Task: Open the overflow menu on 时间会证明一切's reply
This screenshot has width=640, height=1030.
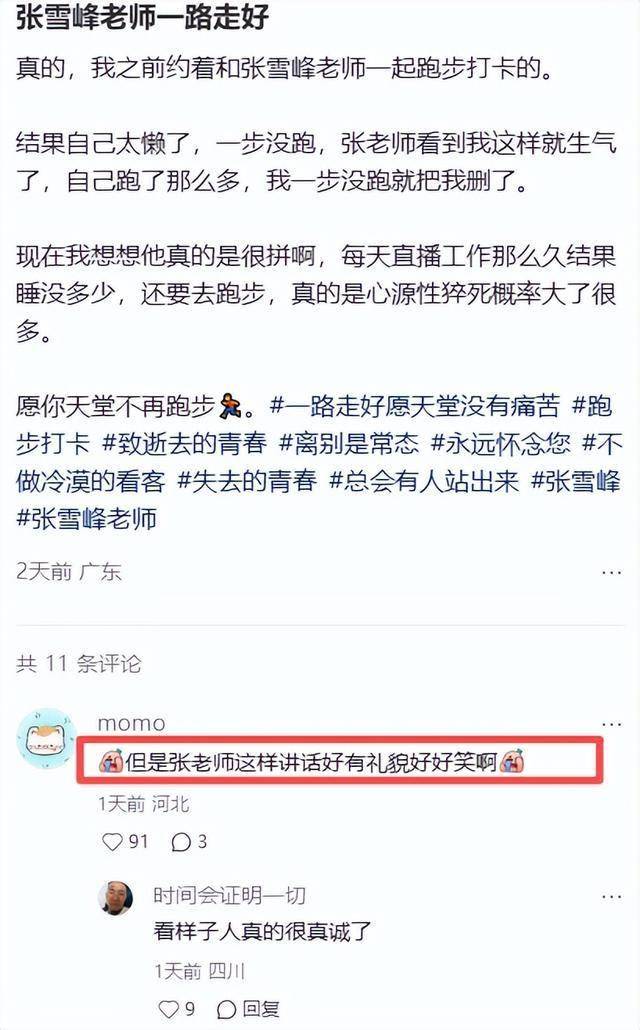Action: pos(611,897)
